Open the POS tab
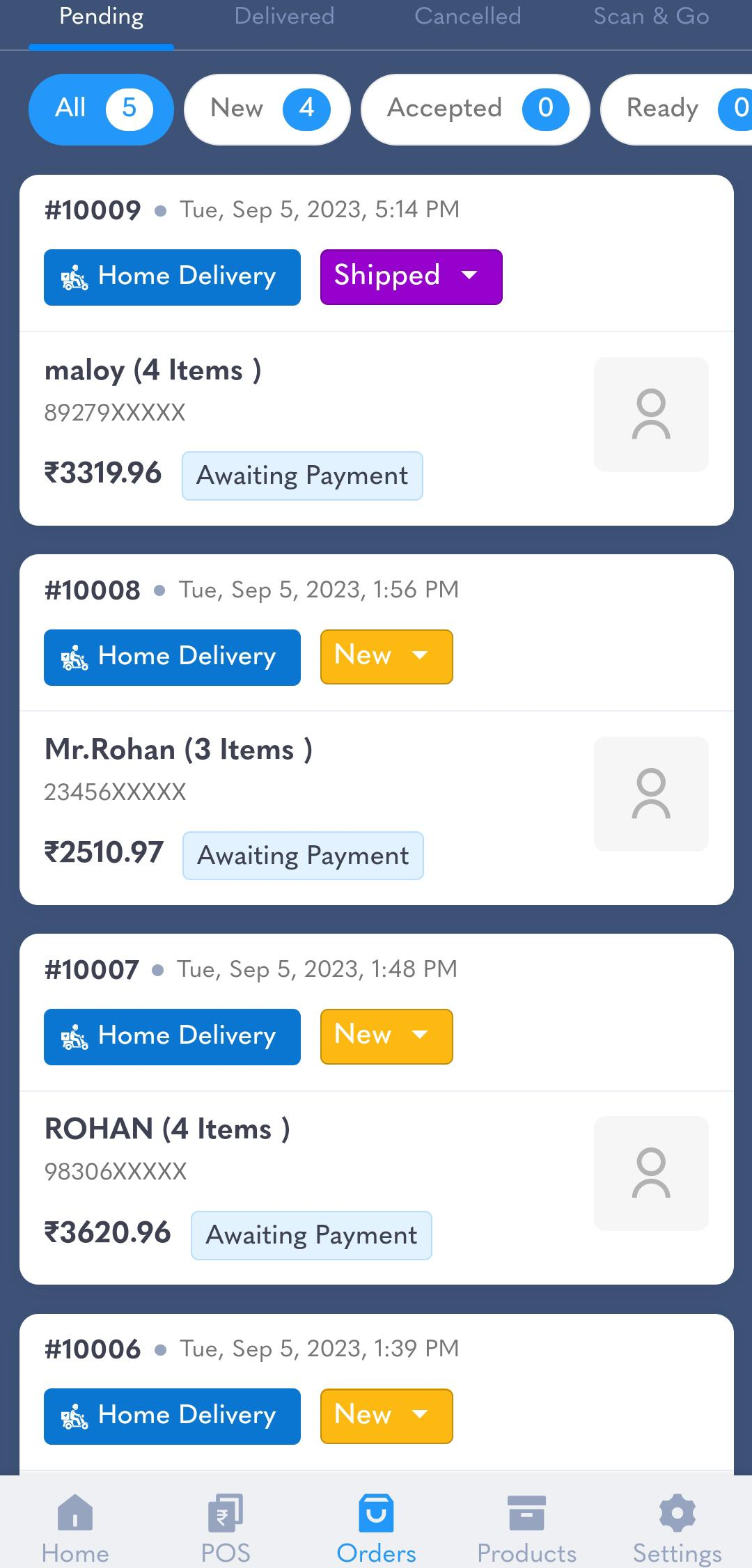The image size is (752, 1568). click(226, 1528)
